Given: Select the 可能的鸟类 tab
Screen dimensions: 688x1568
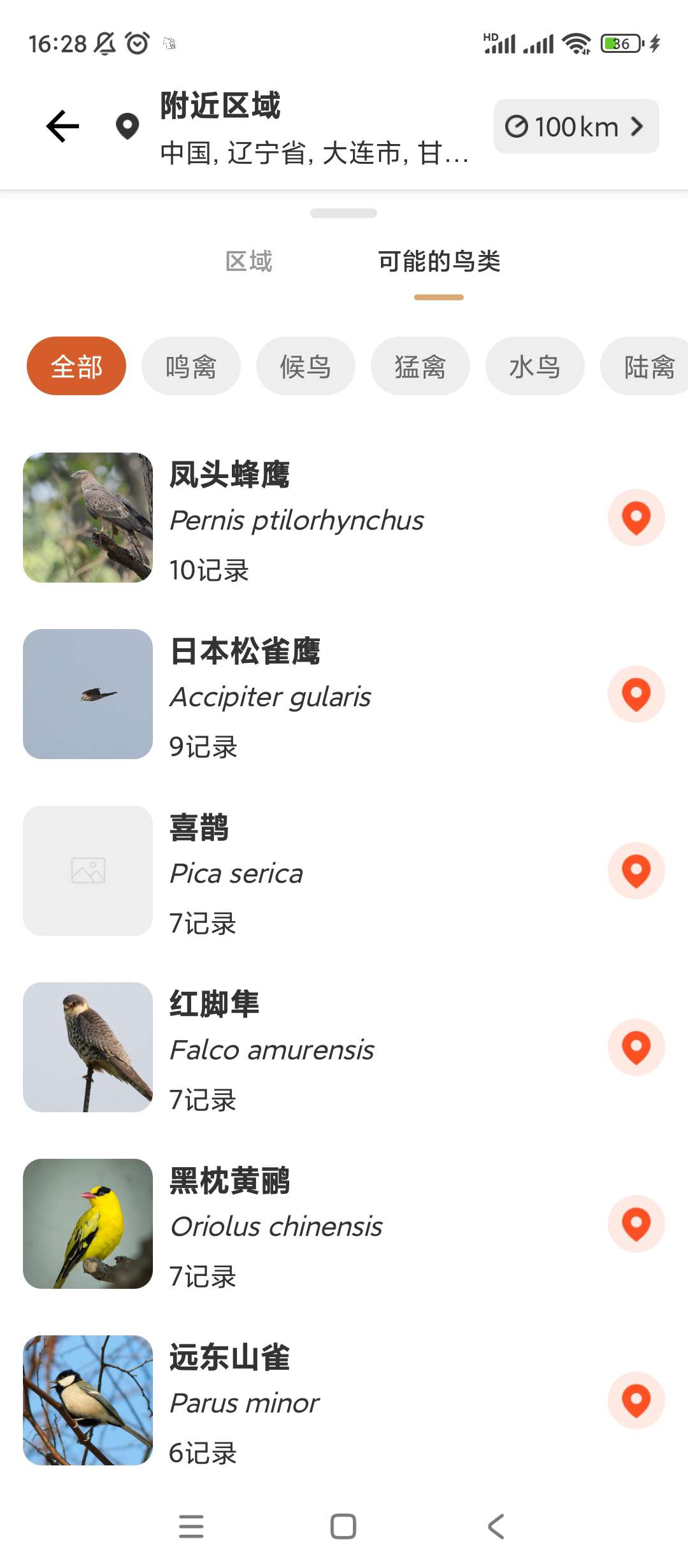Looking at the screenshot, I should click(439, 261).
